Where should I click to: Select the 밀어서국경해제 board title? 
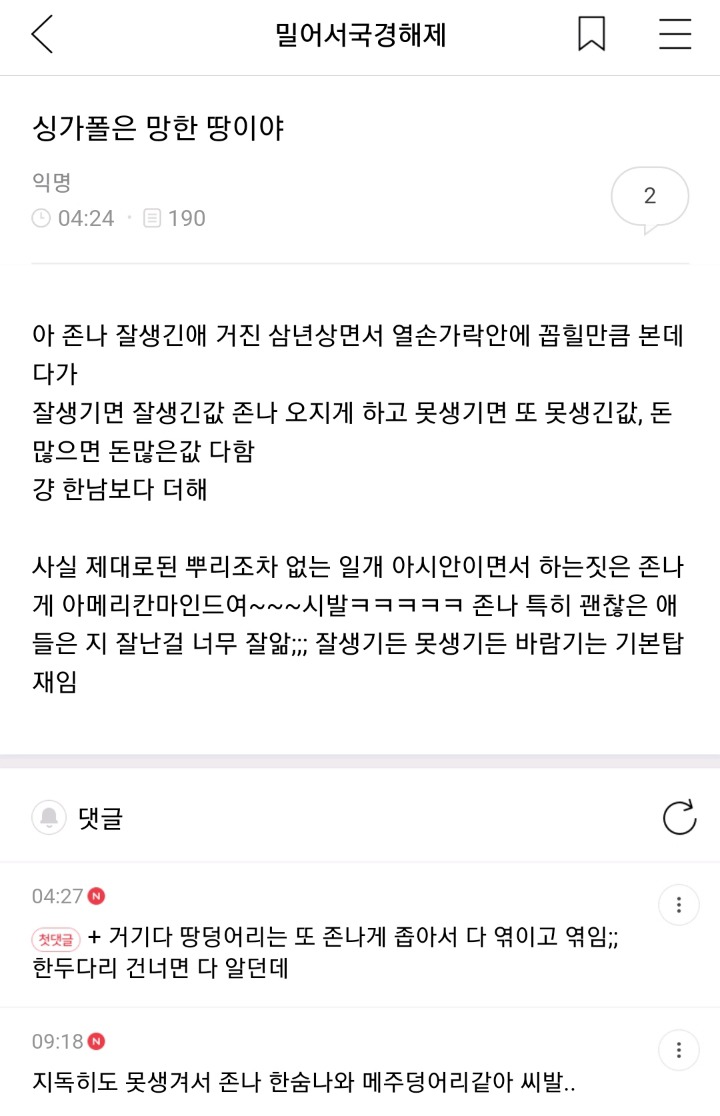click(x=360, y=33)
